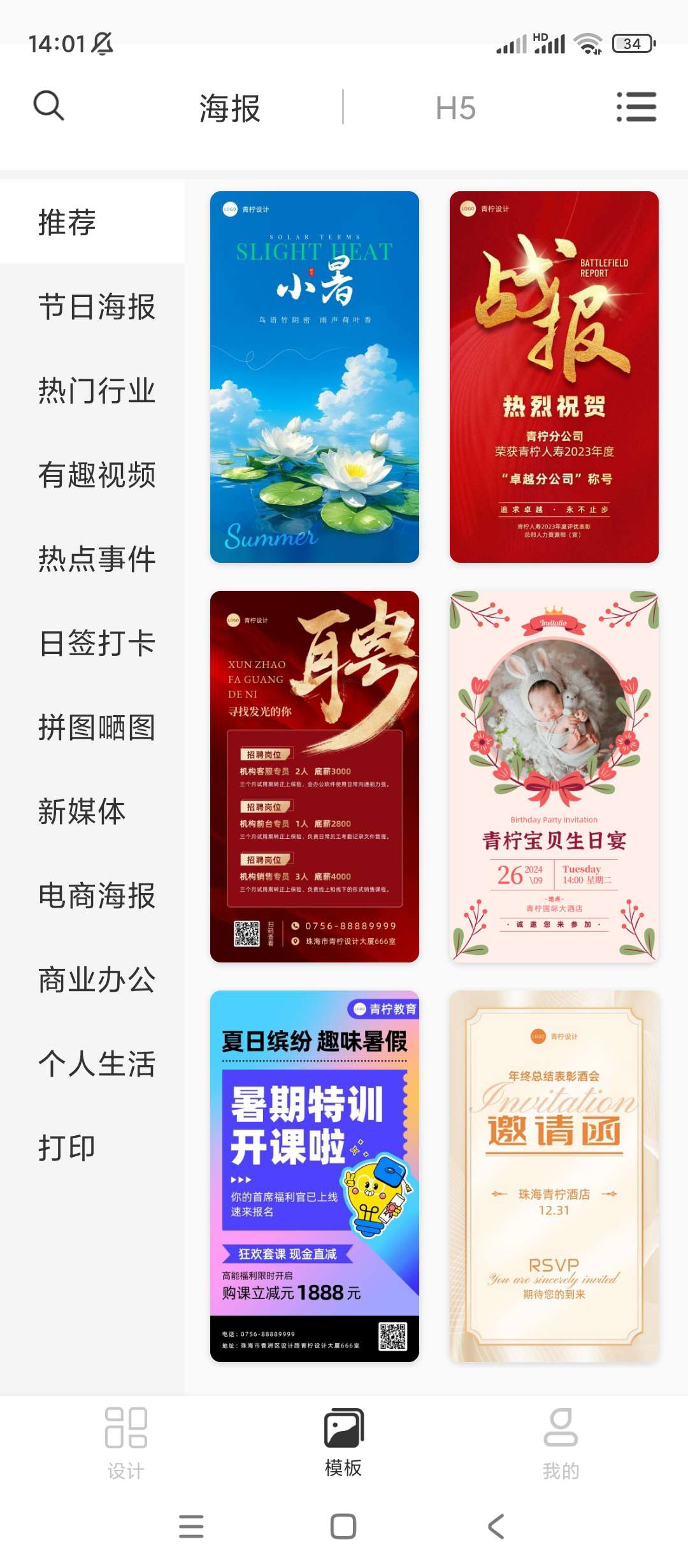Open the red 战报 poster template
This screenshot has width=688, height=1568.
pos(554,377)
